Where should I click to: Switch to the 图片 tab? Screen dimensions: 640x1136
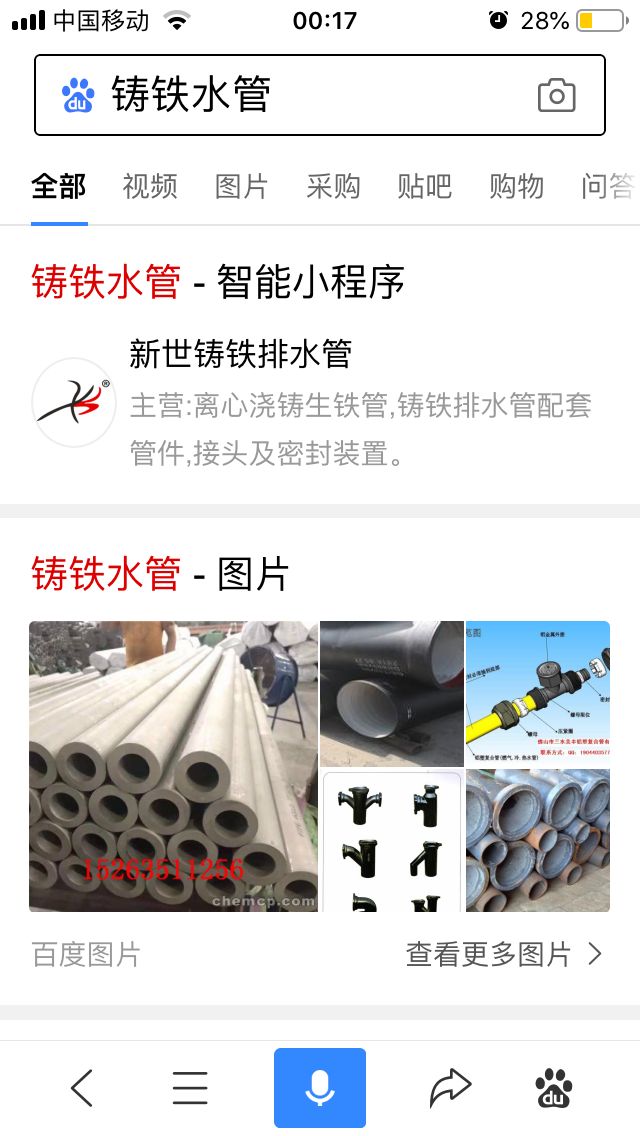click(x=242, y=186)
